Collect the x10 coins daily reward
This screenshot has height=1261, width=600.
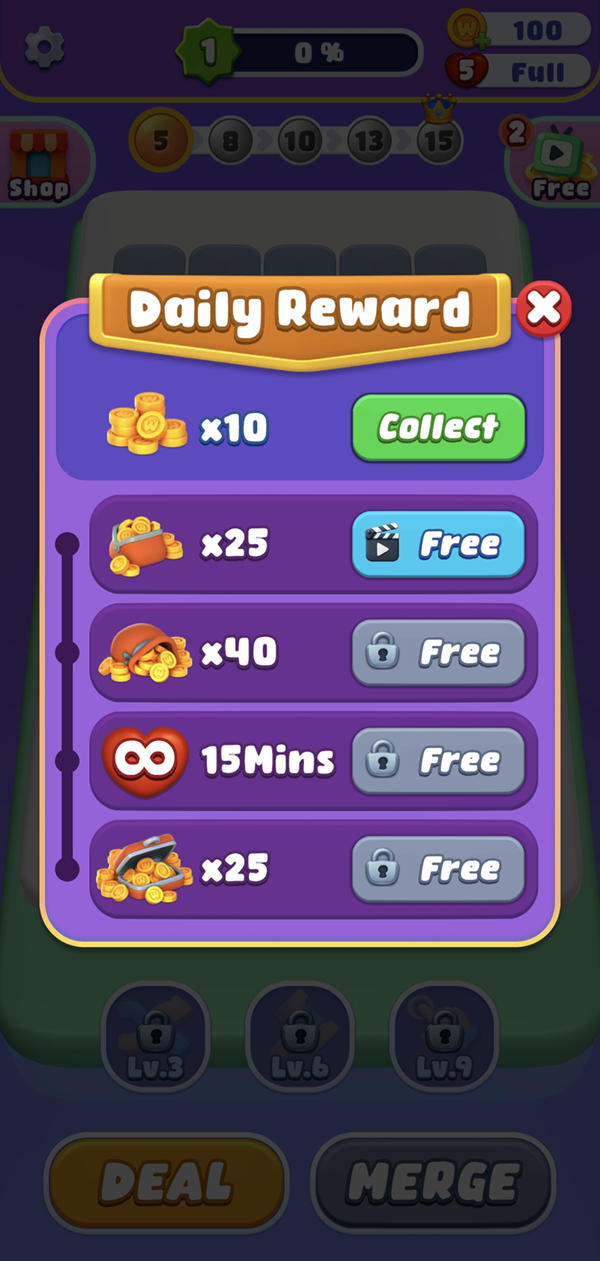pos(438,427)
